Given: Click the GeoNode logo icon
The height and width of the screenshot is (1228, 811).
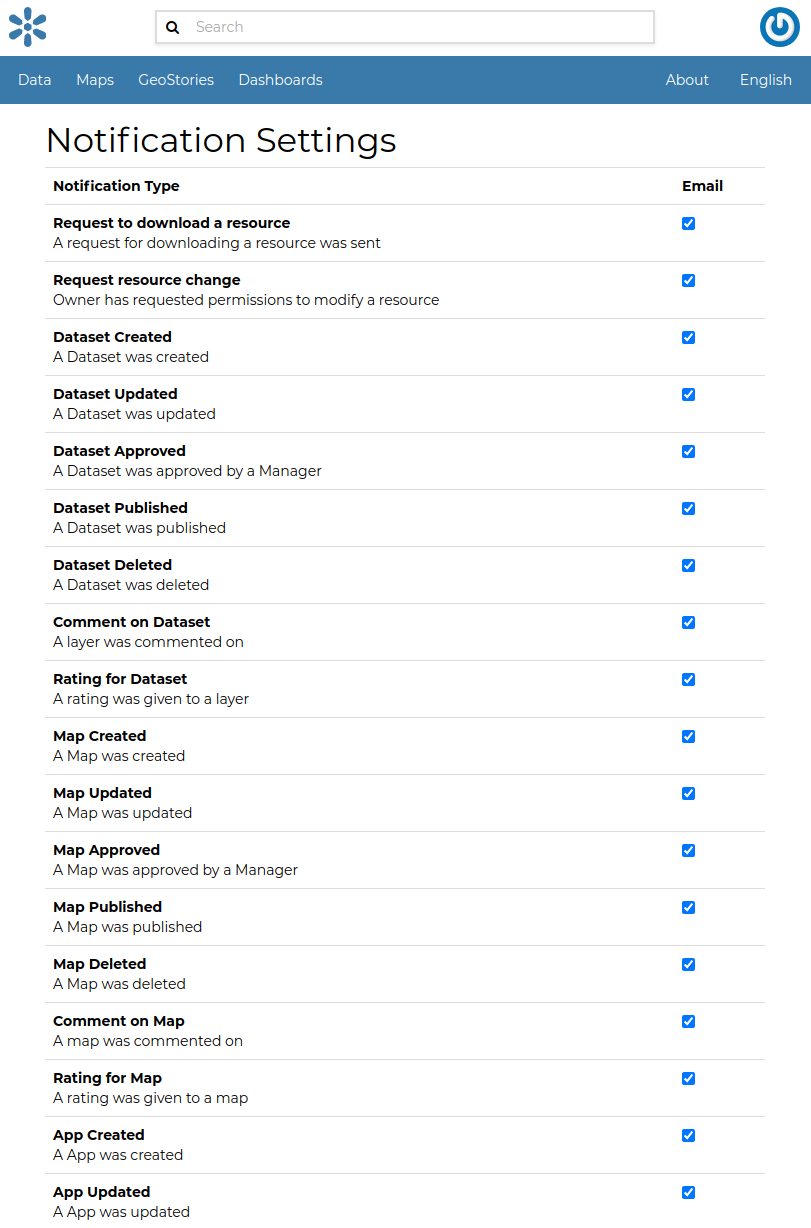Looking at the screenshot, I should tap(27, 27).
